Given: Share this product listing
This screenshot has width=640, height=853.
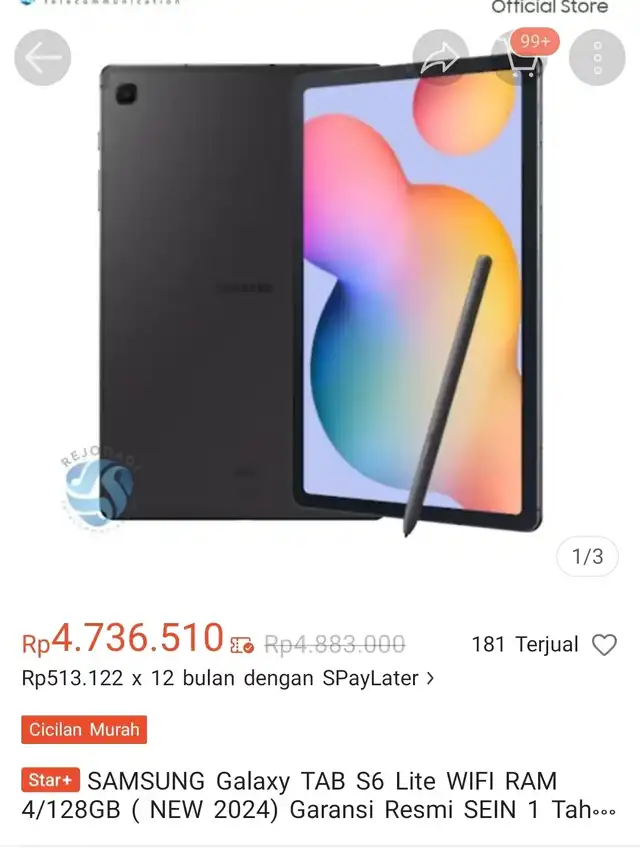Looking at the screenshot, I should pyautogui.click(x=440, y=58).
